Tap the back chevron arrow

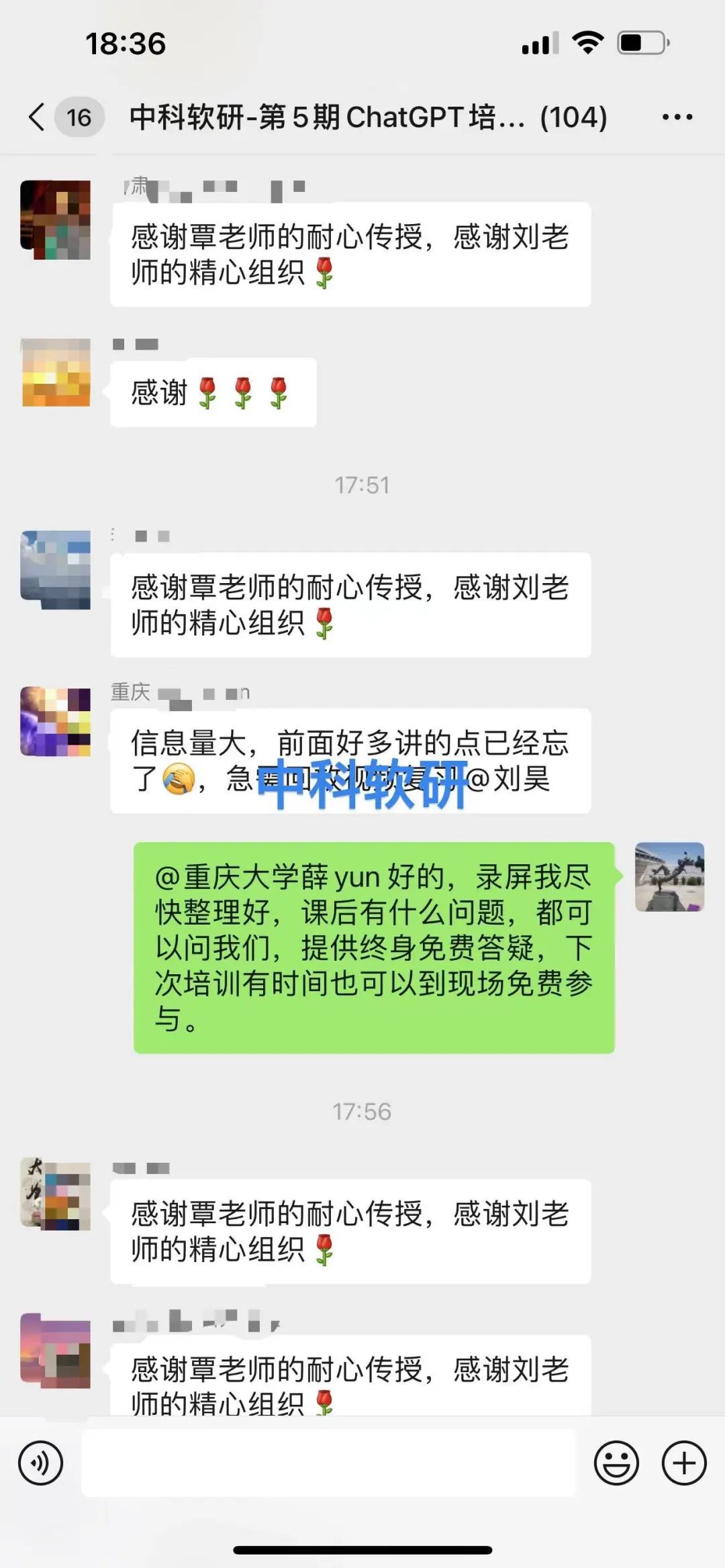point(35,116)
